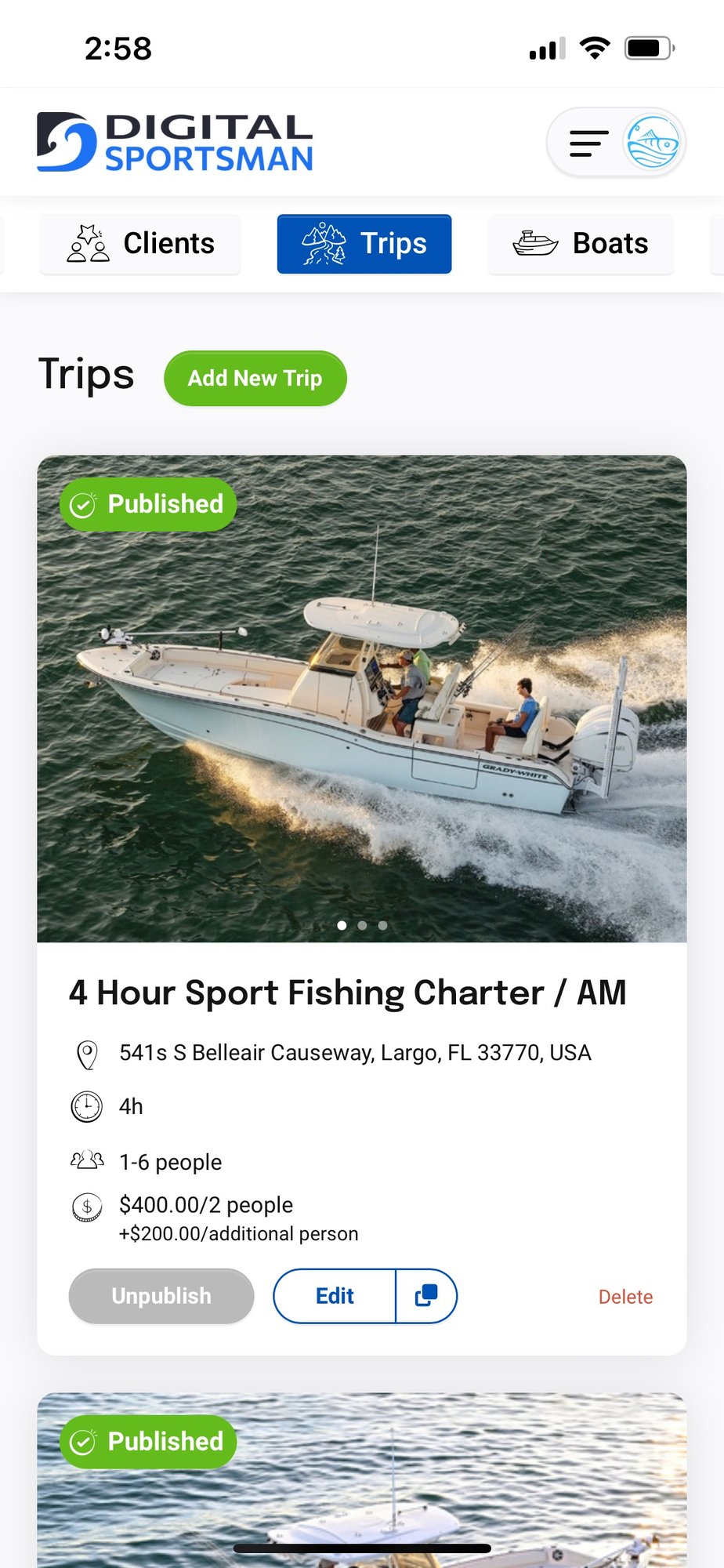Select the Trips tab
This screenshot has height=1568, width=724.
point(364,244)
